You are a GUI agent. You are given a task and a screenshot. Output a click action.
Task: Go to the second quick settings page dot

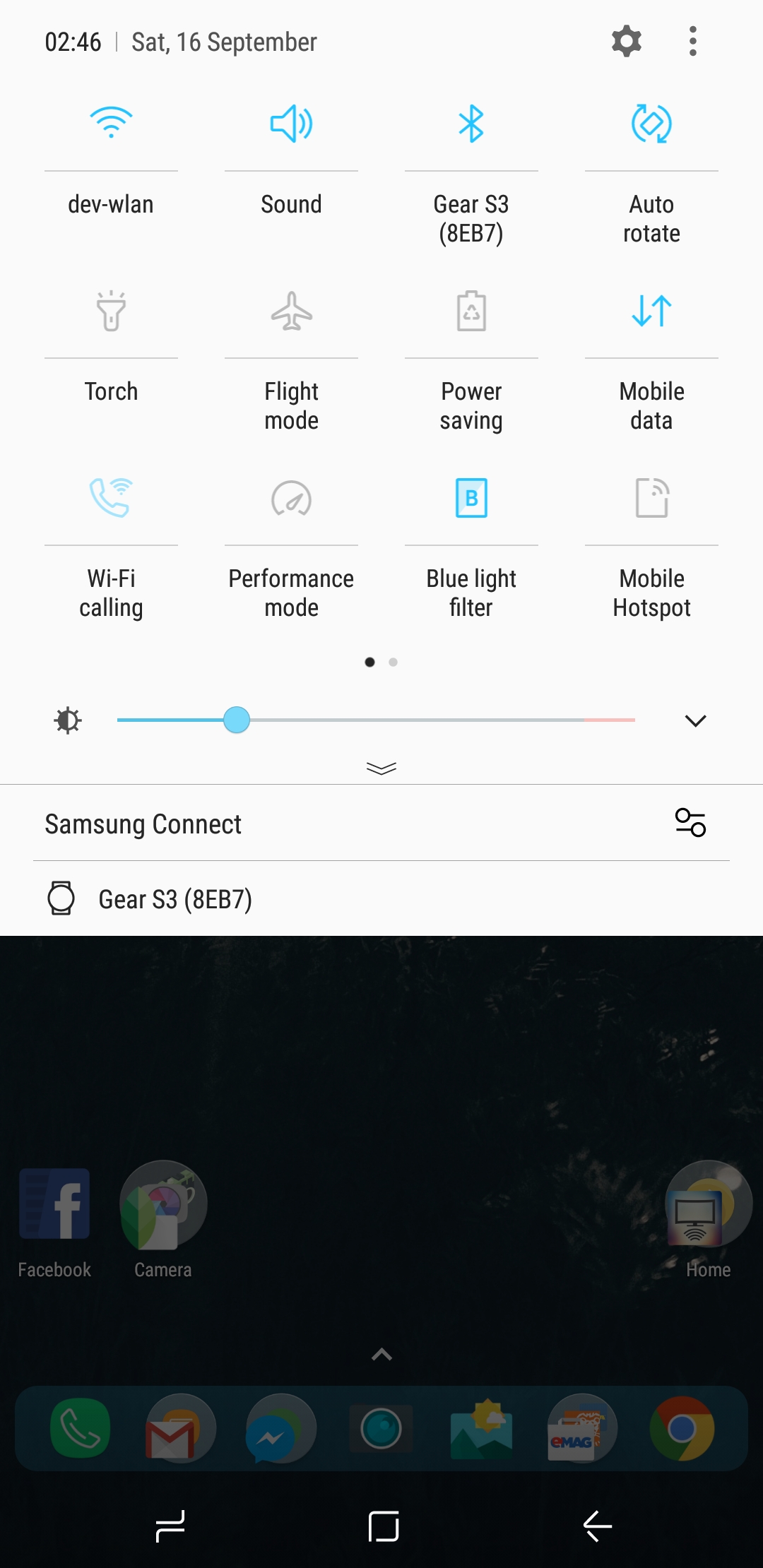[x=394, y=662]
